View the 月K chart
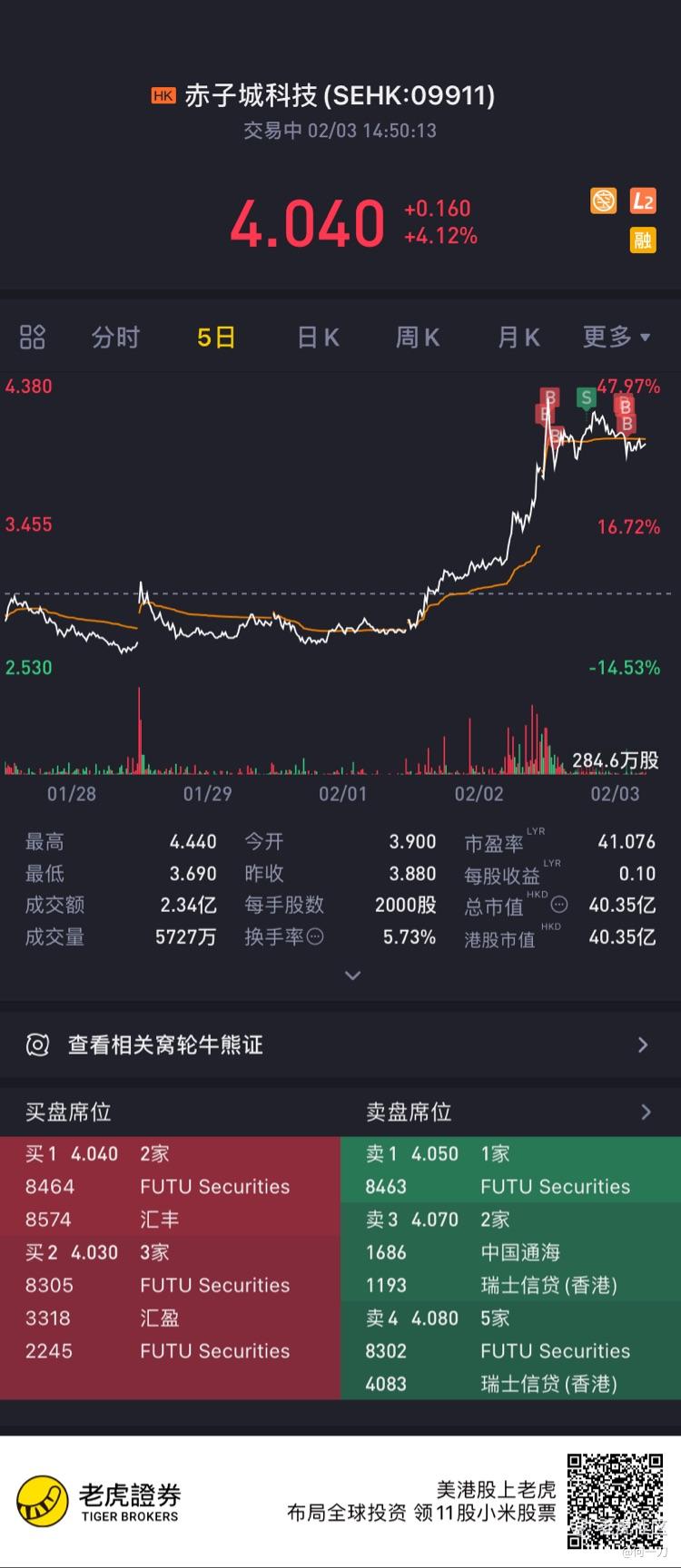 pyautogui.click(x=518, y=338)
